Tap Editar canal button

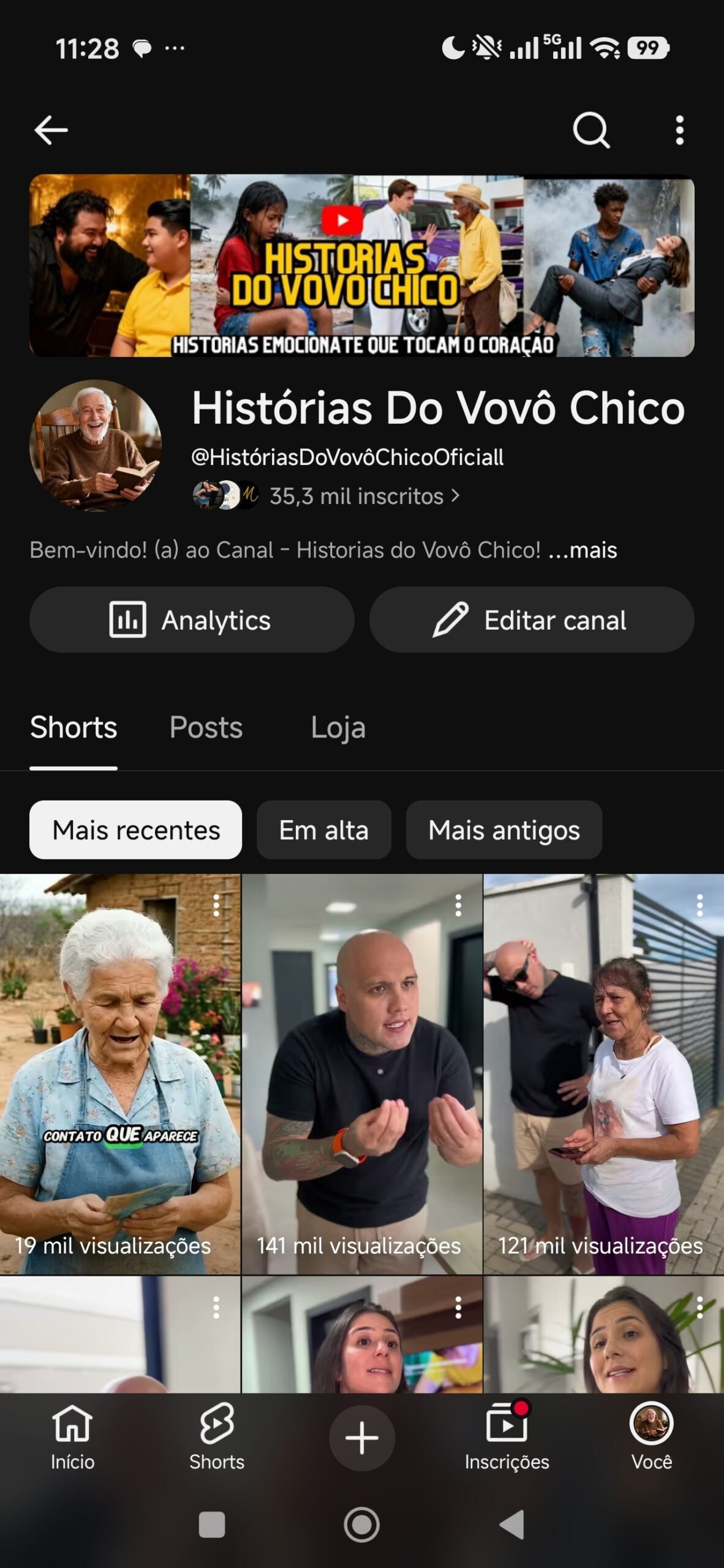[531, 620]
